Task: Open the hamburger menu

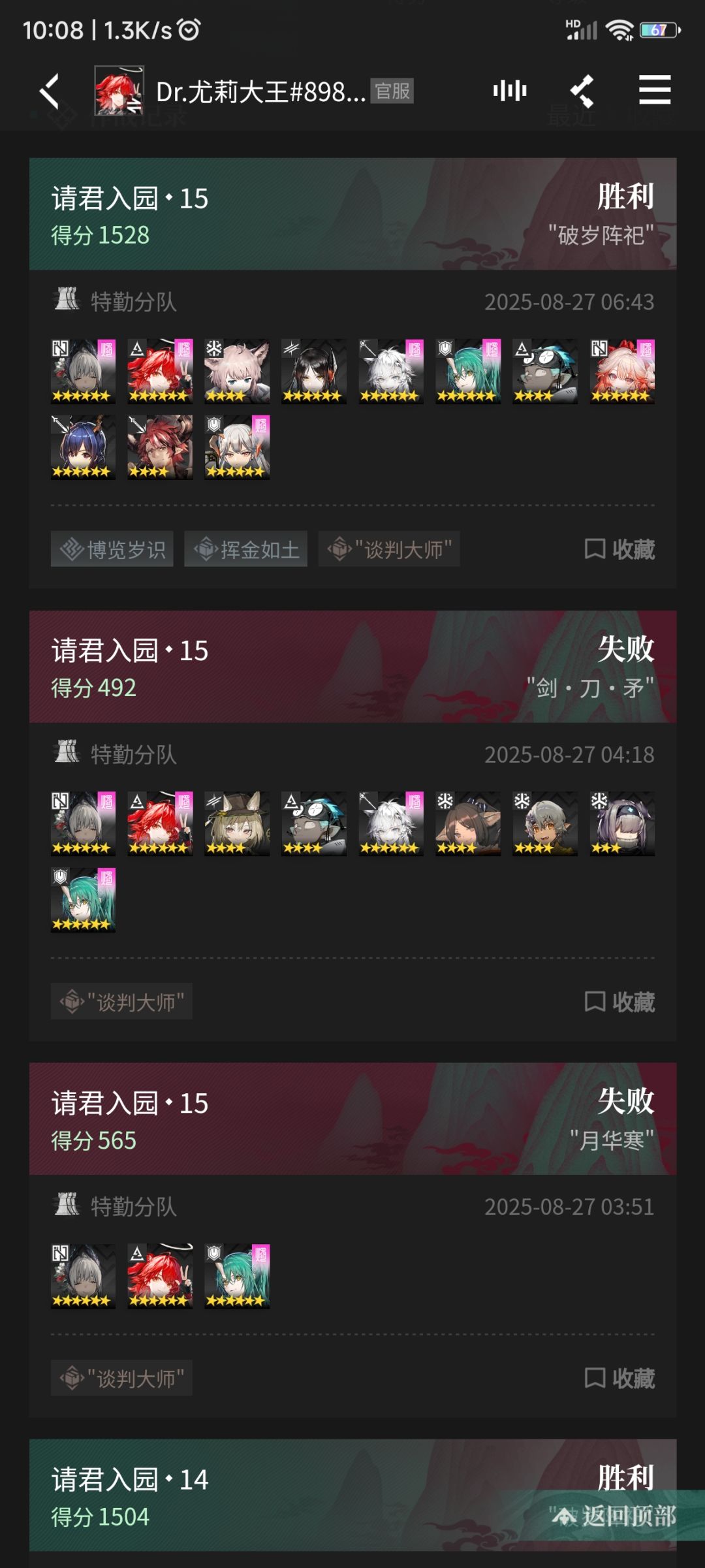Action: (655, 90)
